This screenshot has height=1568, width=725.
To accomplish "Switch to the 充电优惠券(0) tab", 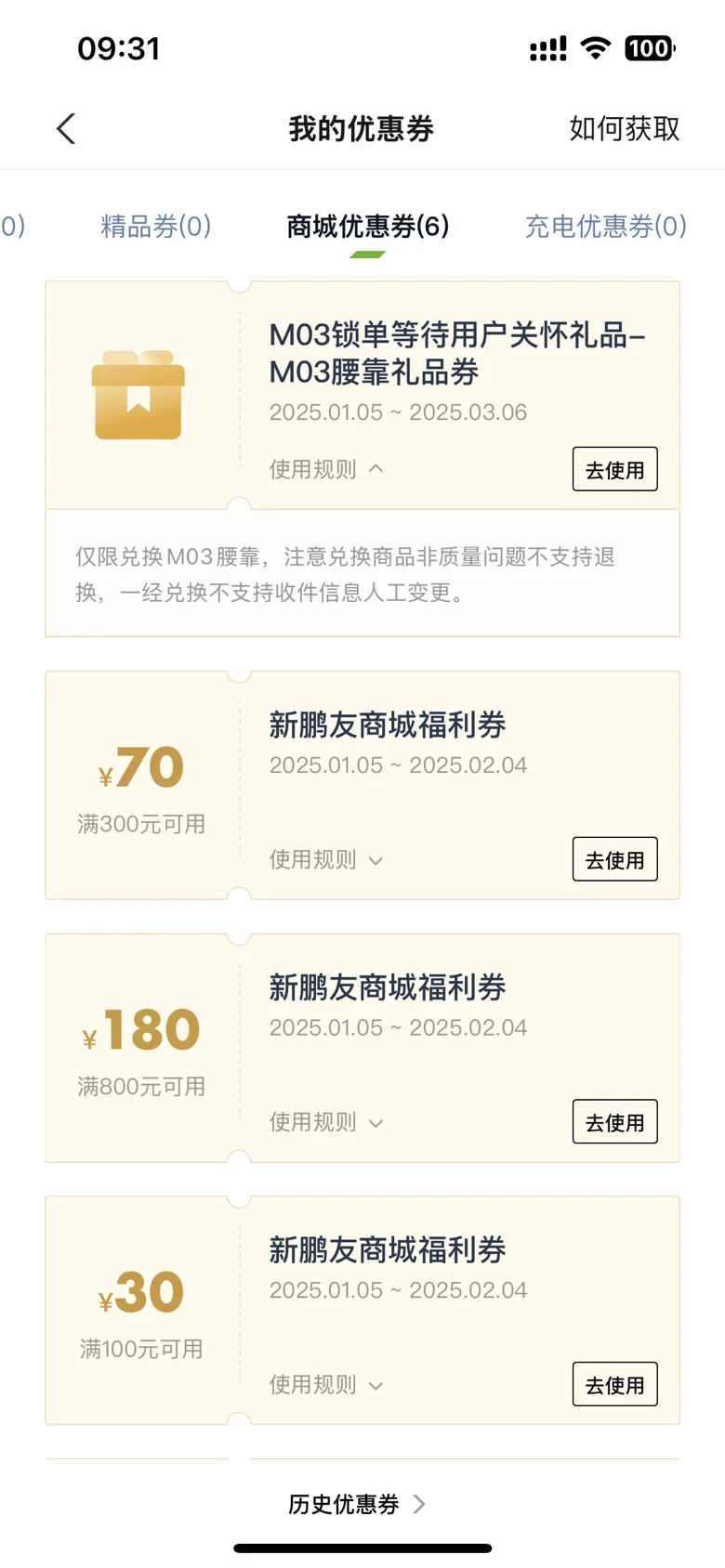I will 606,226.
